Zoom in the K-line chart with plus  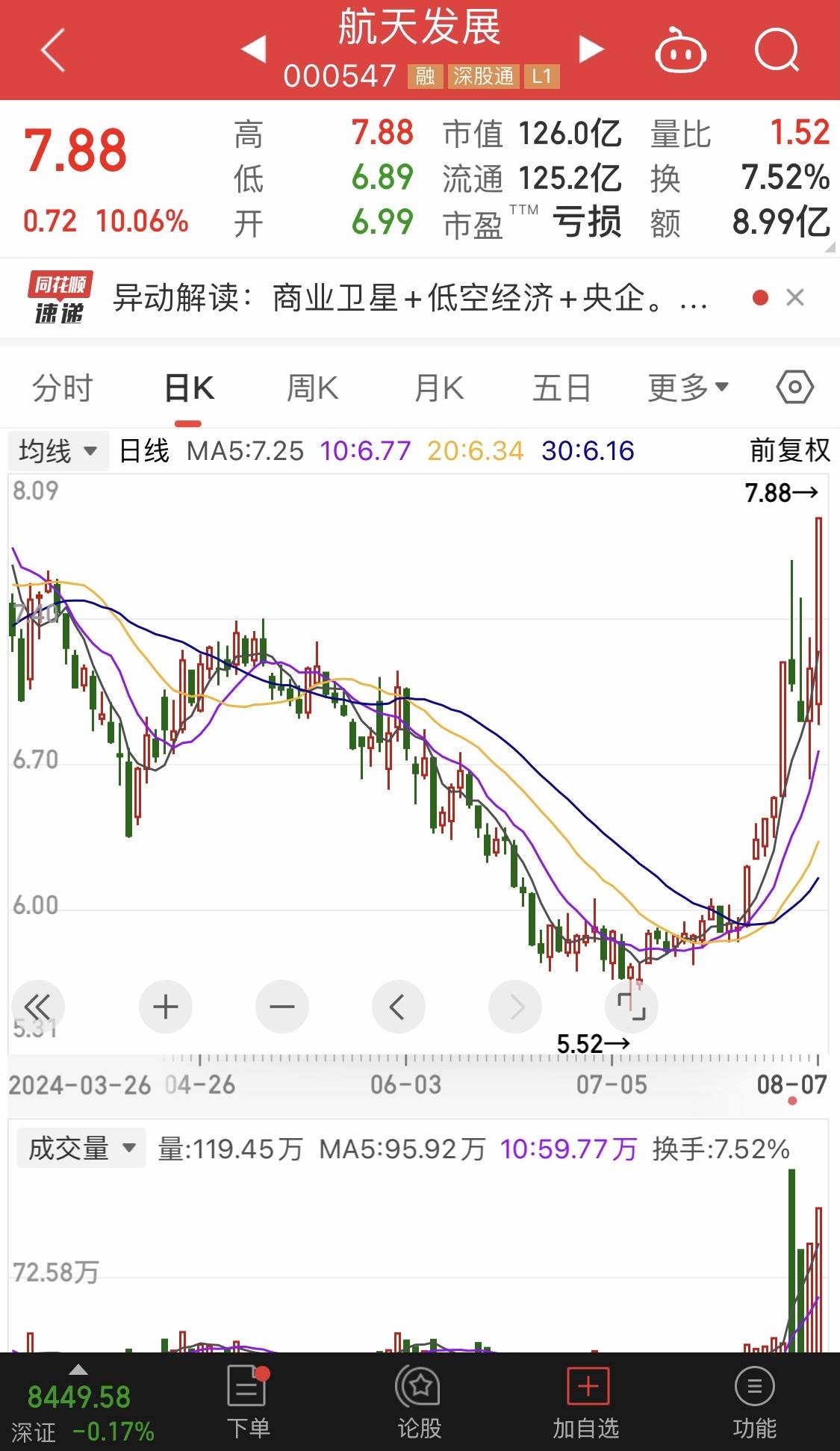coord(166,1007)
